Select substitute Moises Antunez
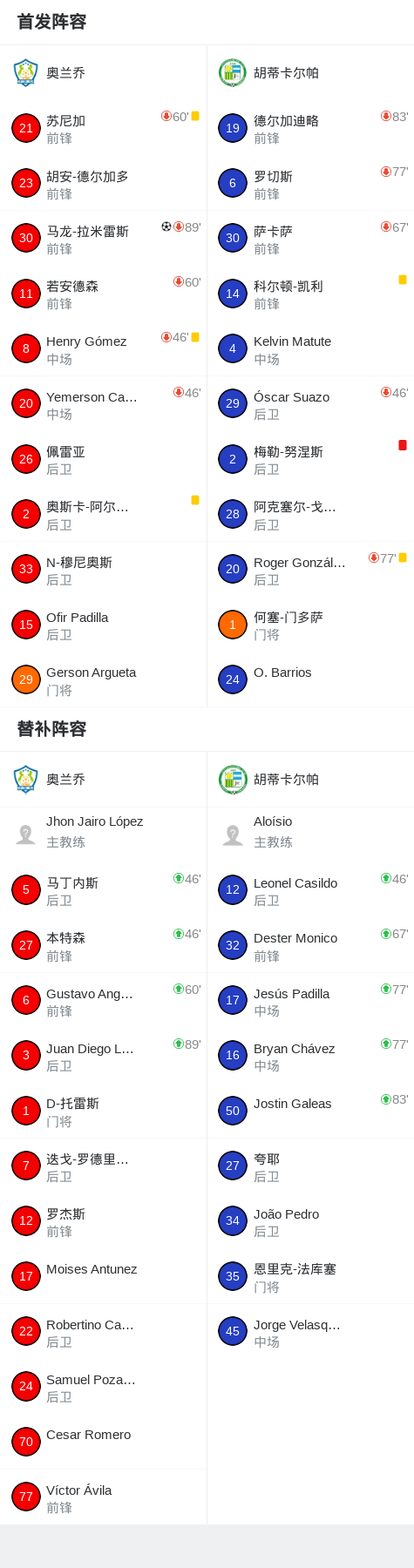 pos(103,1276)
